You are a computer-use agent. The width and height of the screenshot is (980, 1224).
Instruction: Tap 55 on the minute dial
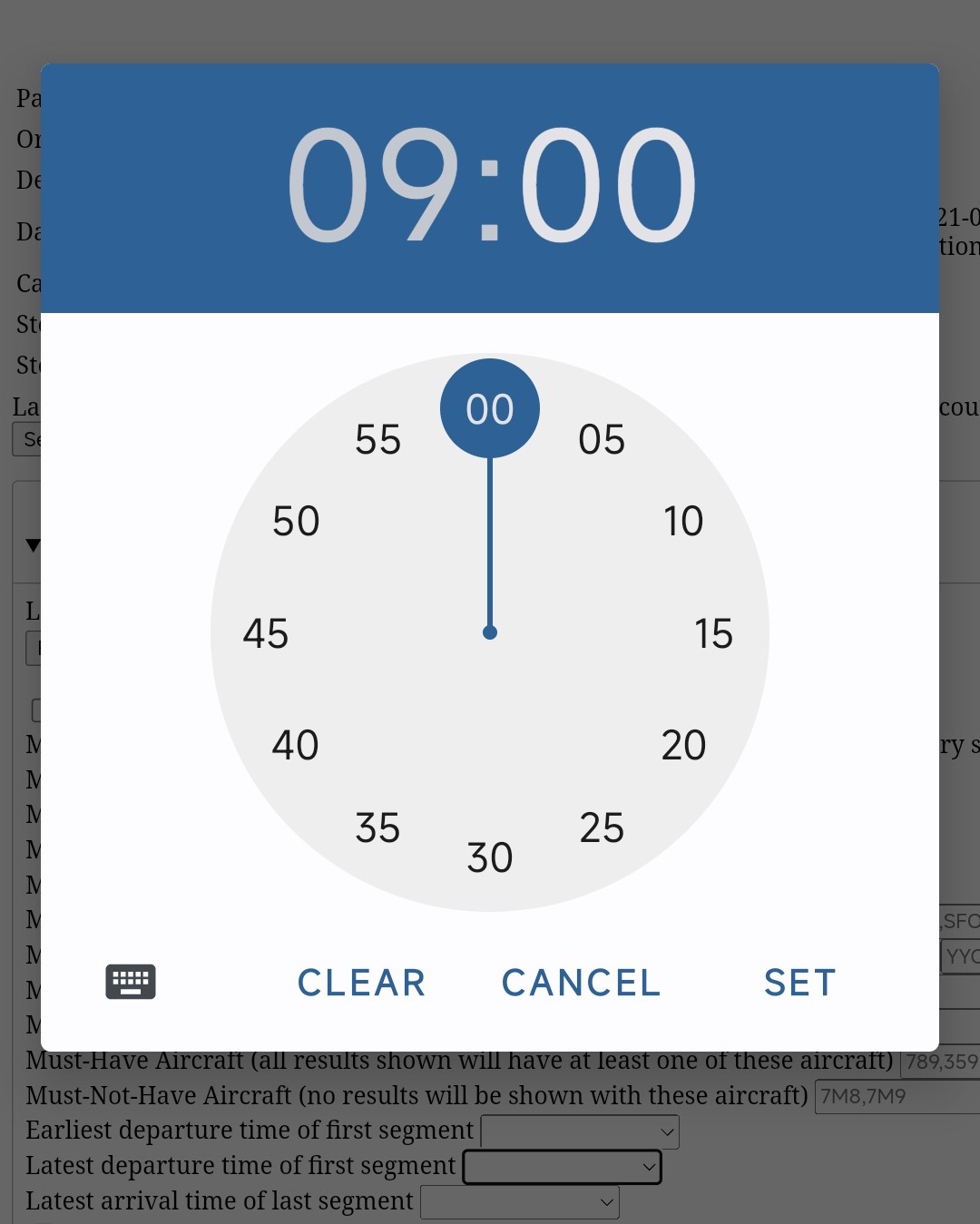pos(377,440)
